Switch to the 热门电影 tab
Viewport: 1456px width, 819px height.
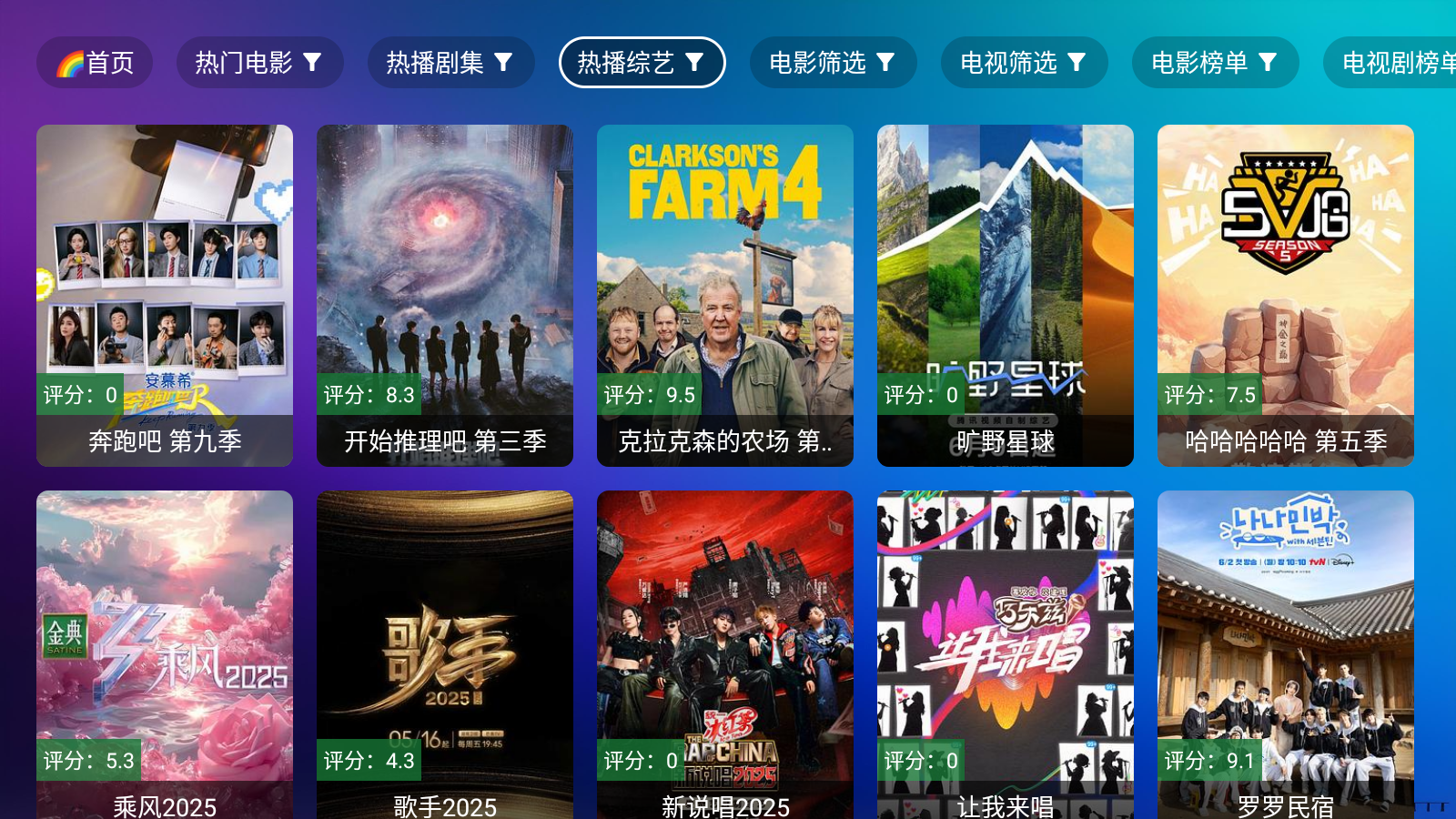(x=259, y=63)
